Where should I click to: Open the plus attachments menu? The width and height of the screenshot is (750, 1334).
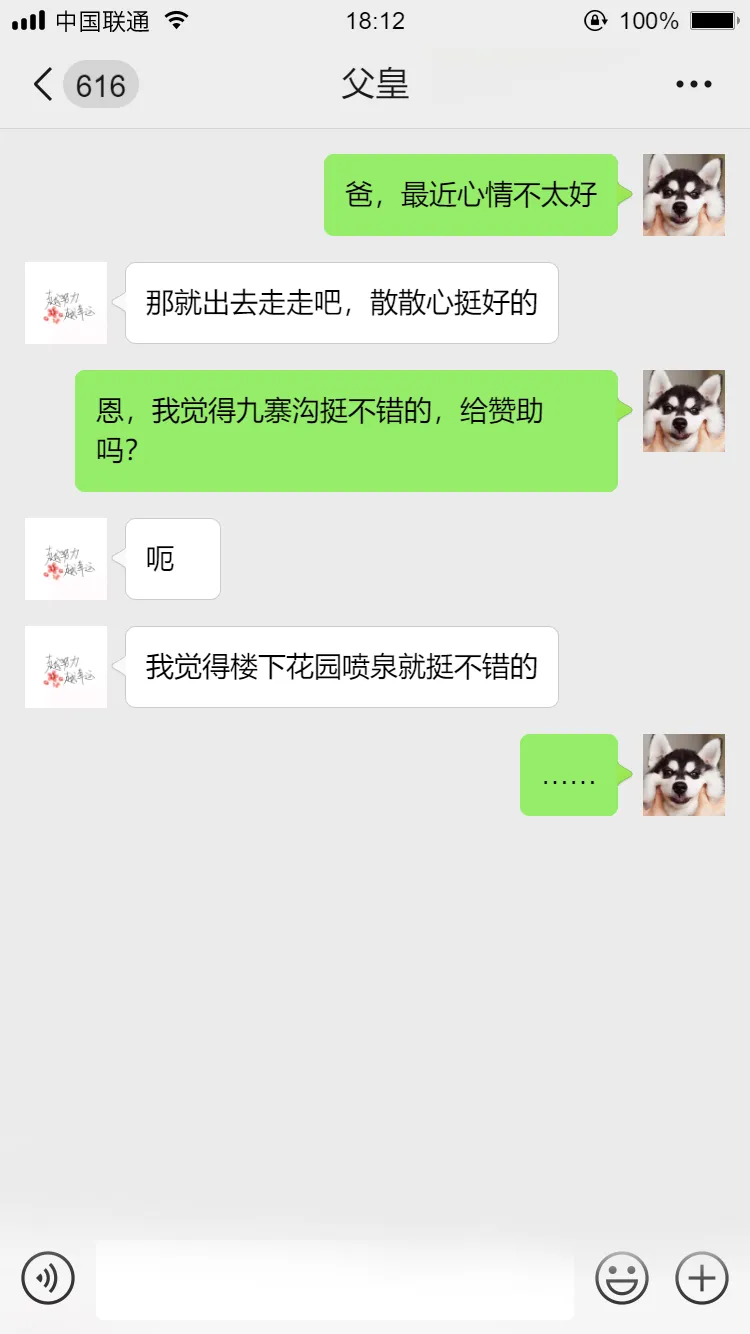(702, 1278)
